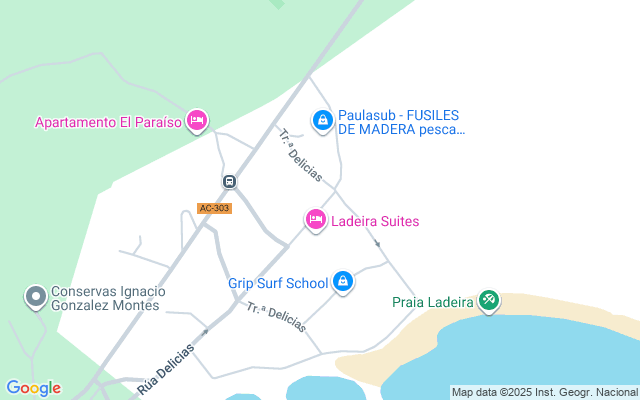Viewport: 640px width, 400px height.
Task: Open the Grip Surf School marker
Action: tap(343, 281)
